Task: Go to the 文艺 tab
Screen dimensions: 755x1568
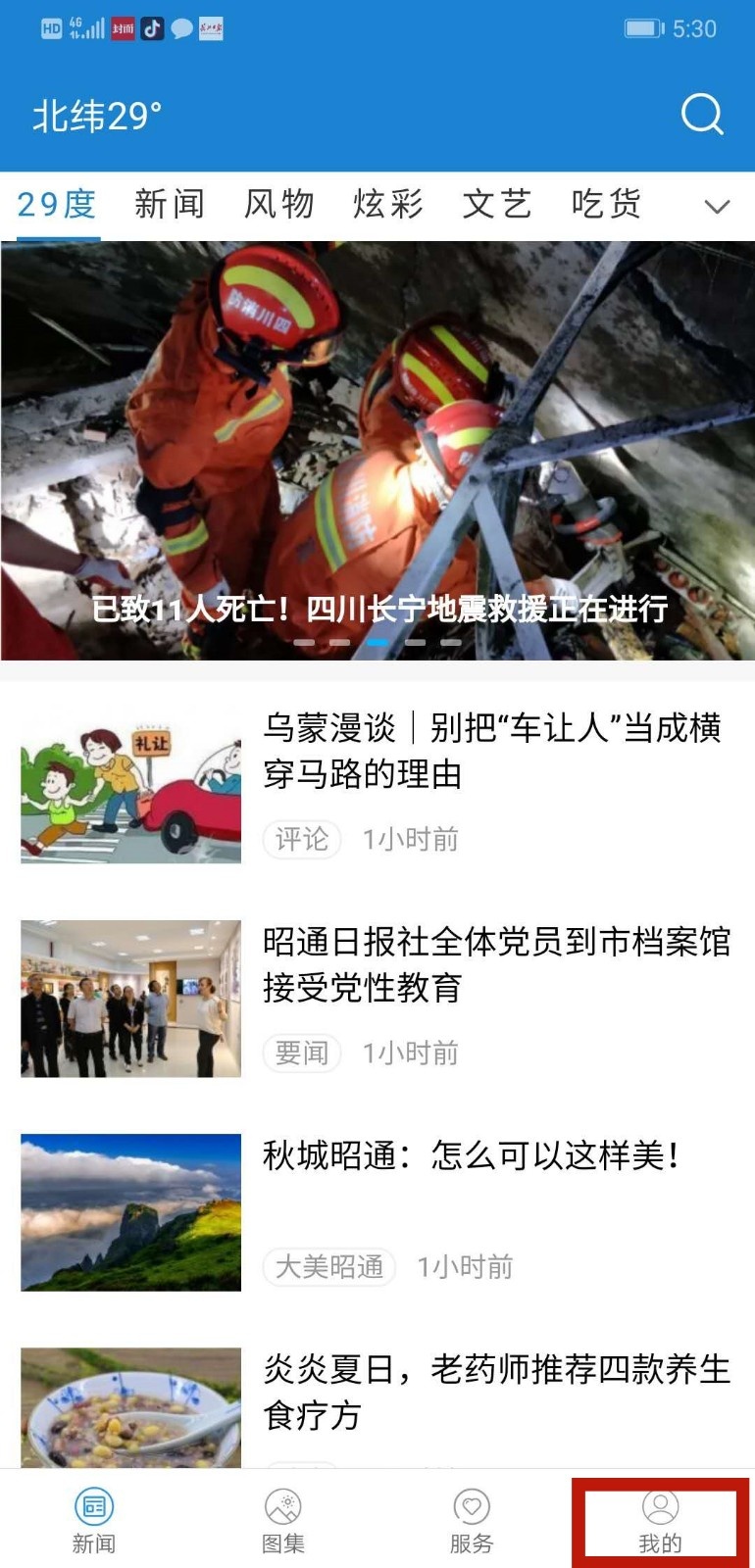Action: point(497,204)
